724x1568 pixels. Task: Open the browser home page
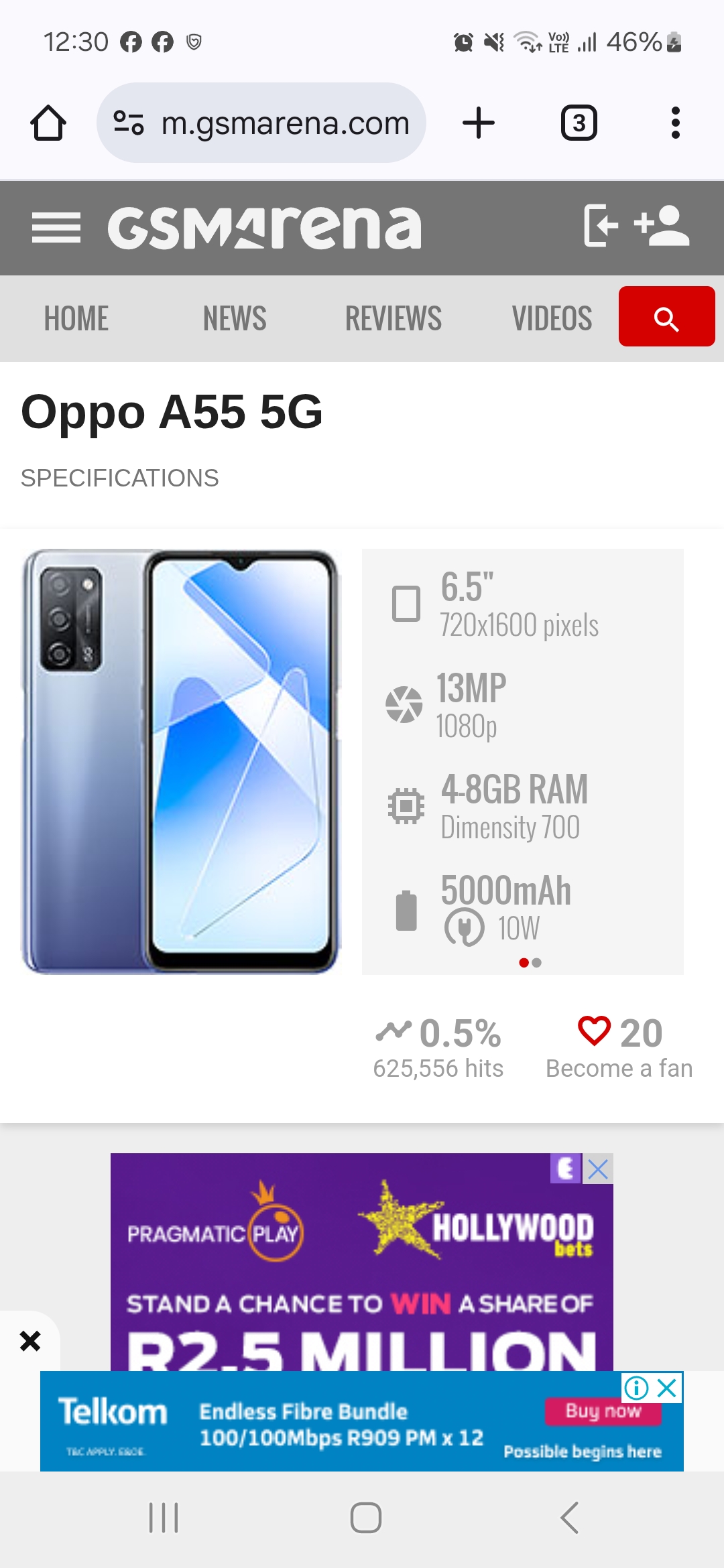click(x=48, y=123)
